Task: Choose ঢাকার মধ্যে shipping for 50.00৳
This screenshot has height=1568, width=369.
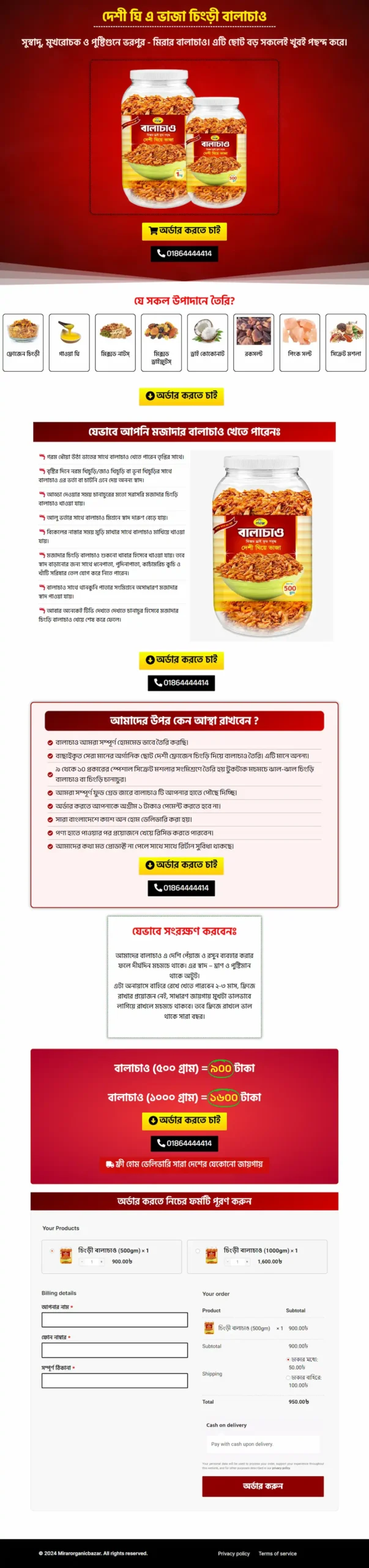Action: click(288, 1359)
